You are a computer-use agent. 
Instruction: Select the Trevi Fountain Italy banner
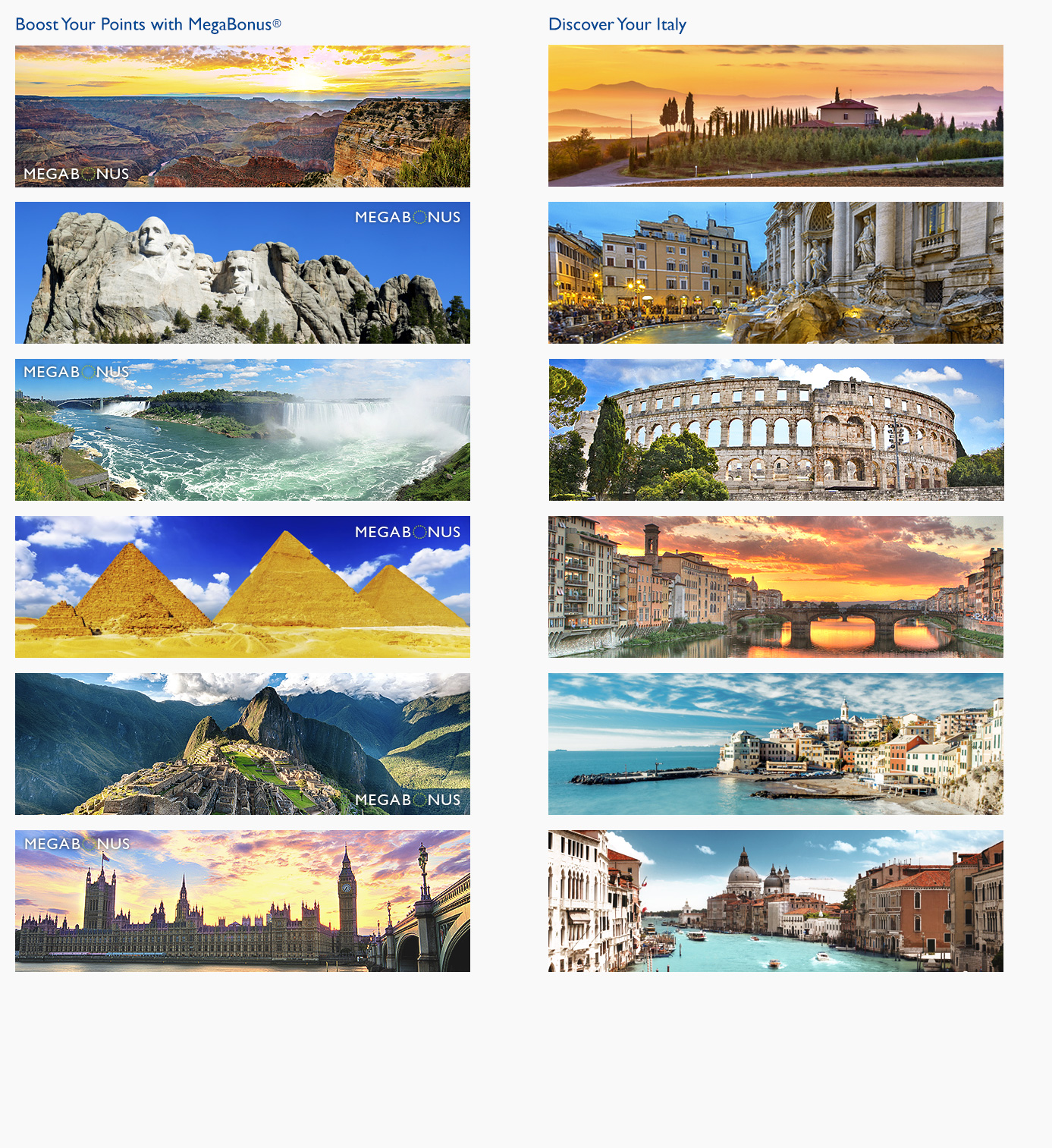coord(775,272)
